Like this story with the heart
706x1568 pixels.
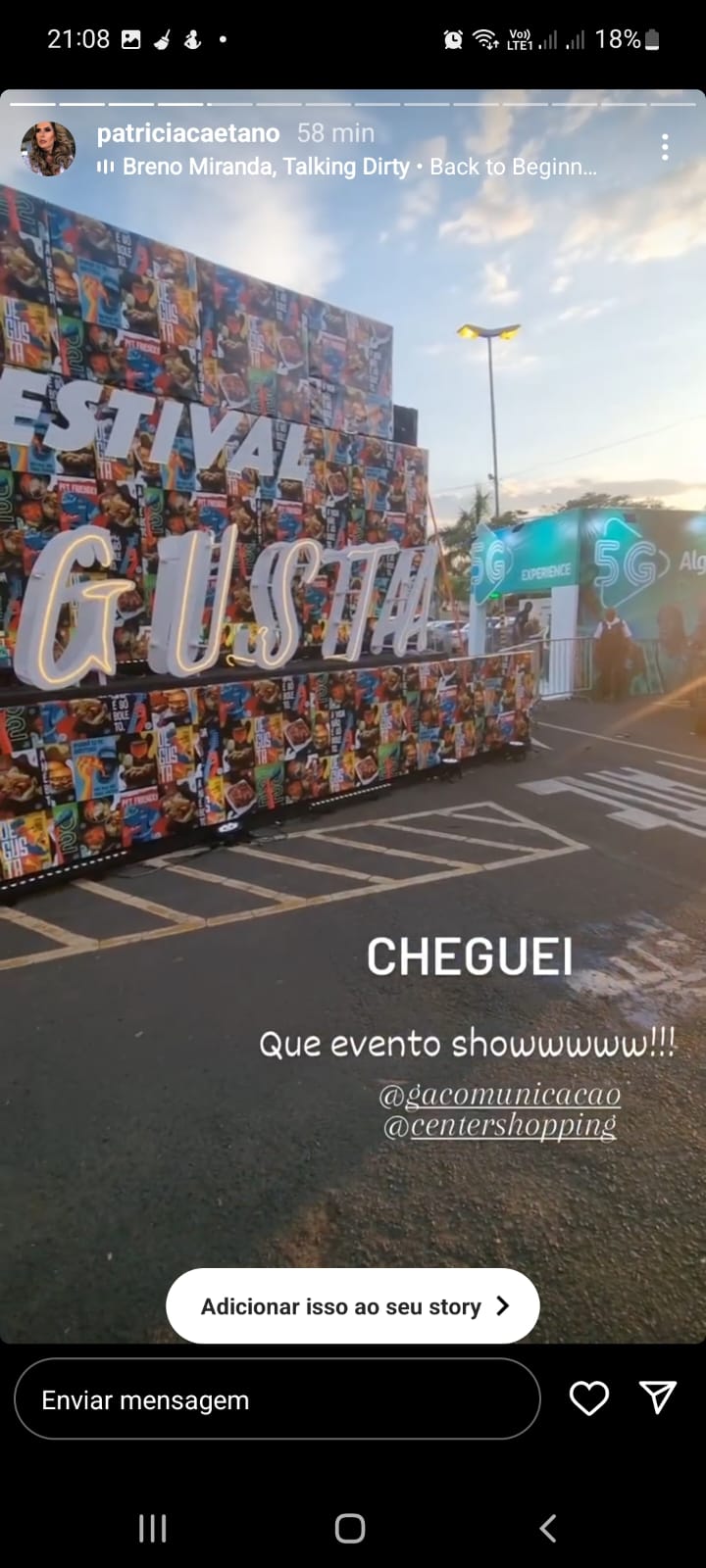tap(589, 1398)
